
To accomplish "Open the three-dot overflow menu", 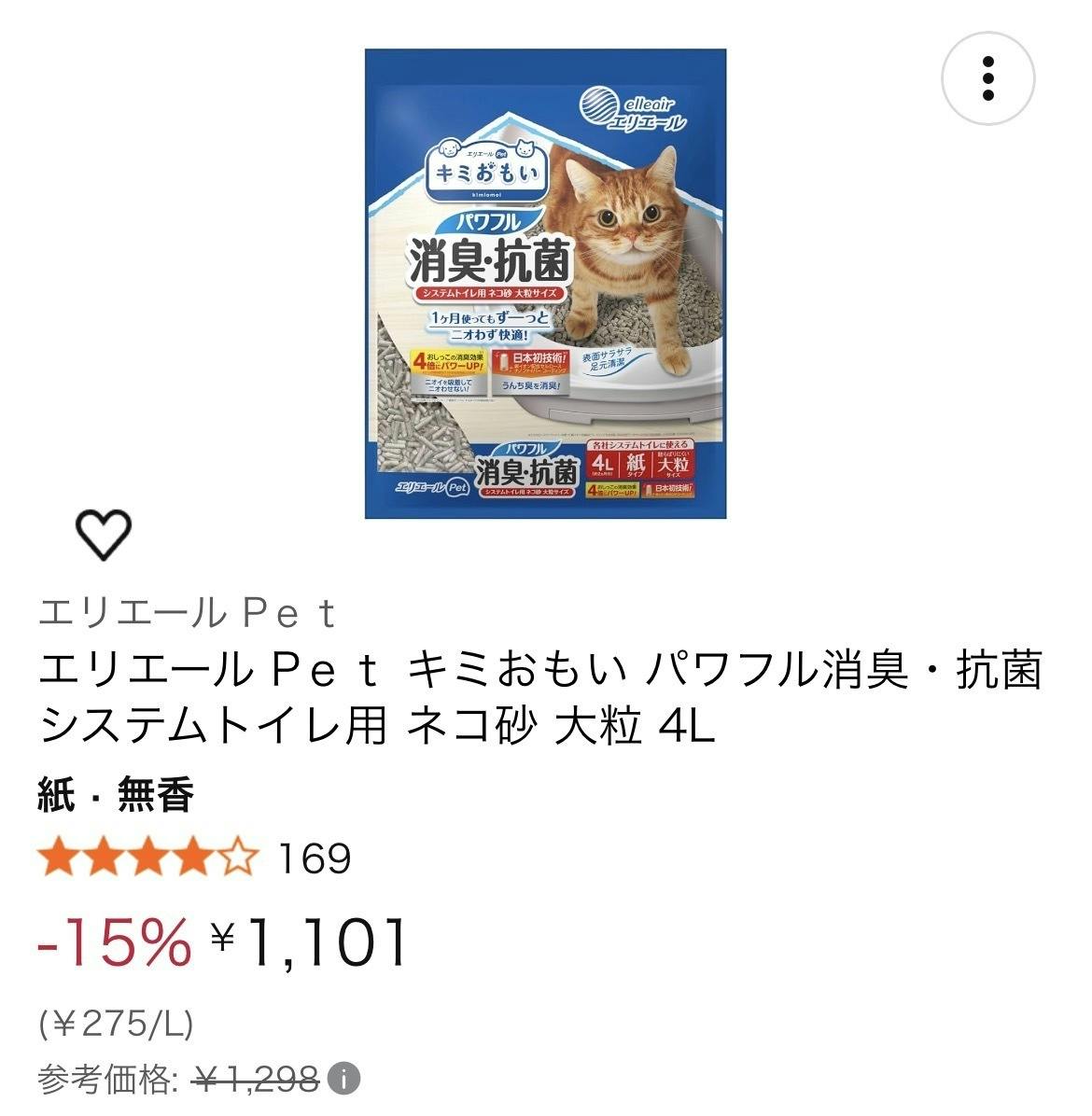I will click(988, 78).
